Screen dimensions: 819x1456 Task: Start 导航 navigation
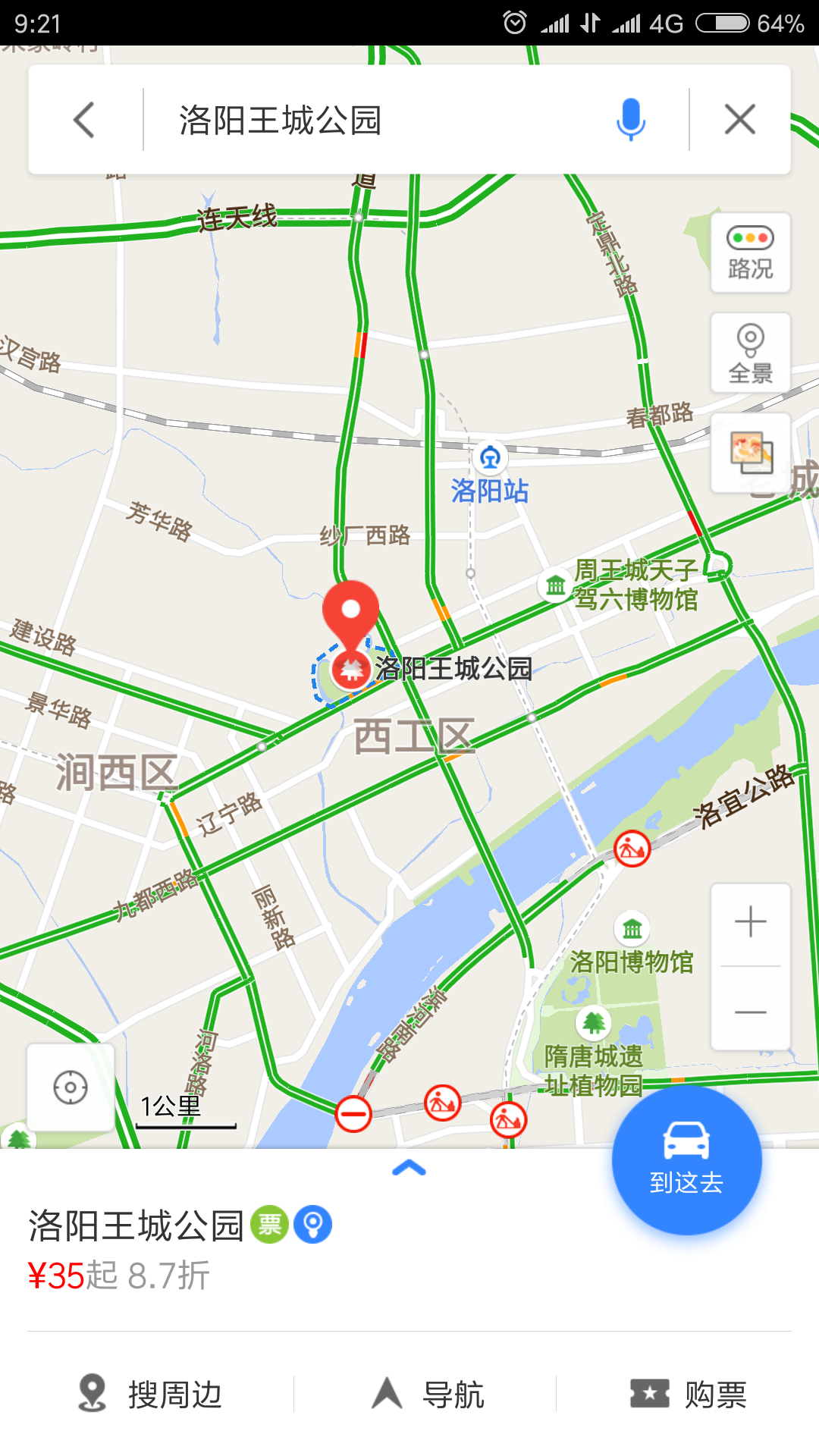tap(428, 1394)
